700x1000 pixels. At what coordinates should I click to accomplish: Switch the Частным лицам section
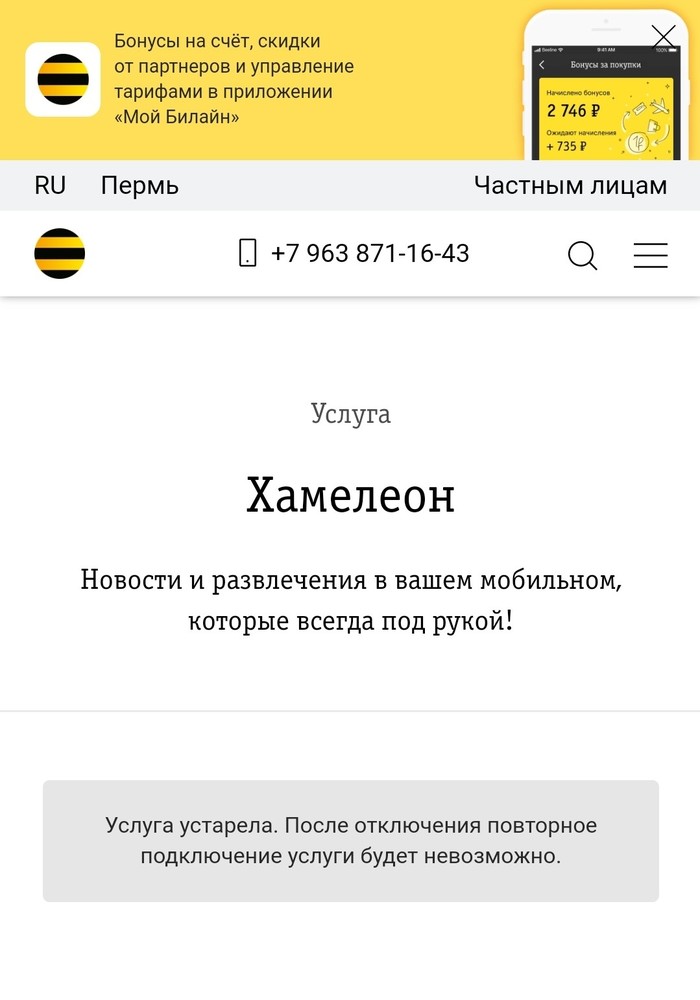click(570, 186)
